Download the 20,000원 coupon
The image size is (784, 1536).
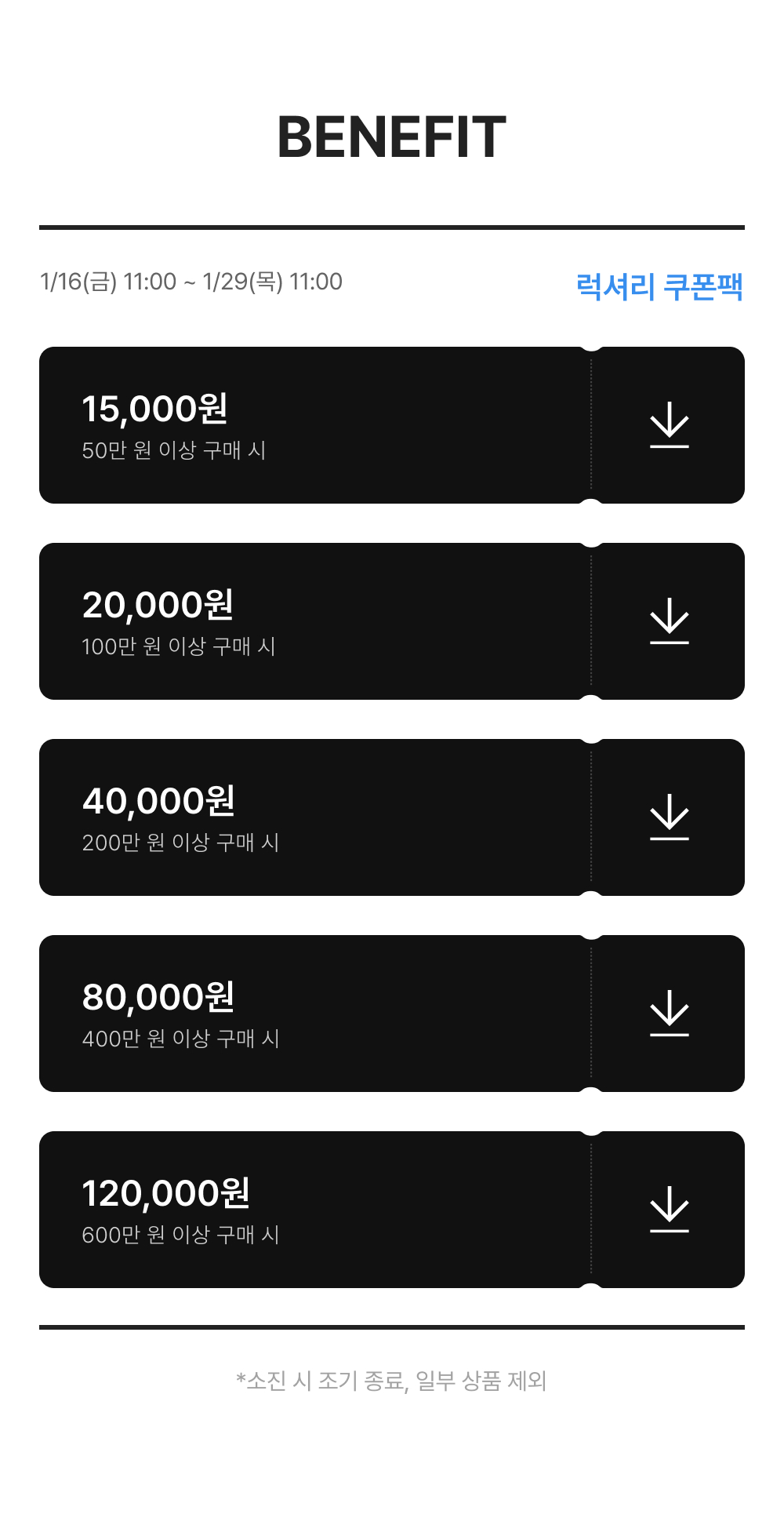tap(669, 621)
